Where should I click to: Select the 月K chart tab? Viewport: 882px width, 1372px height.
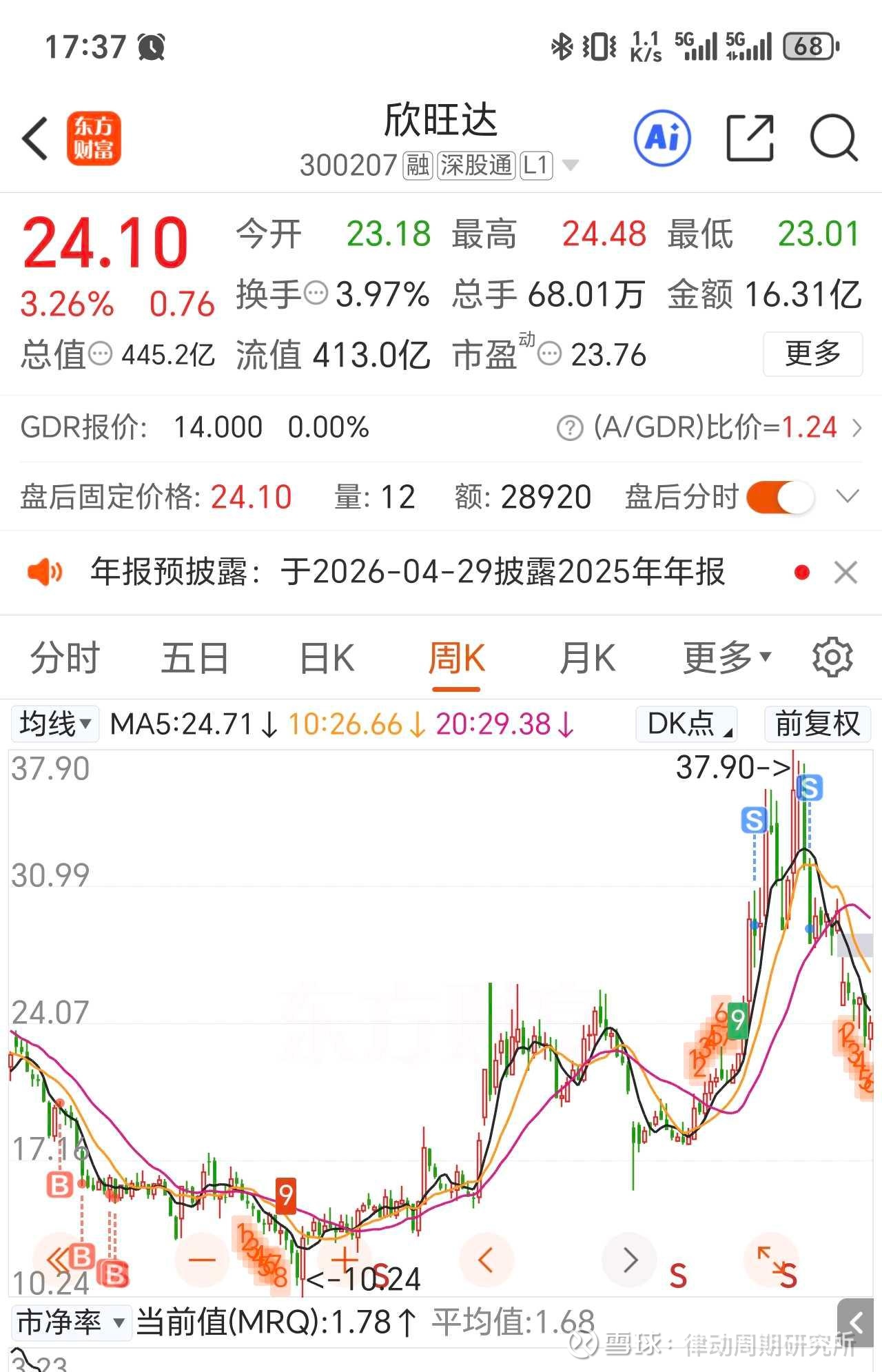click(587, 658)
